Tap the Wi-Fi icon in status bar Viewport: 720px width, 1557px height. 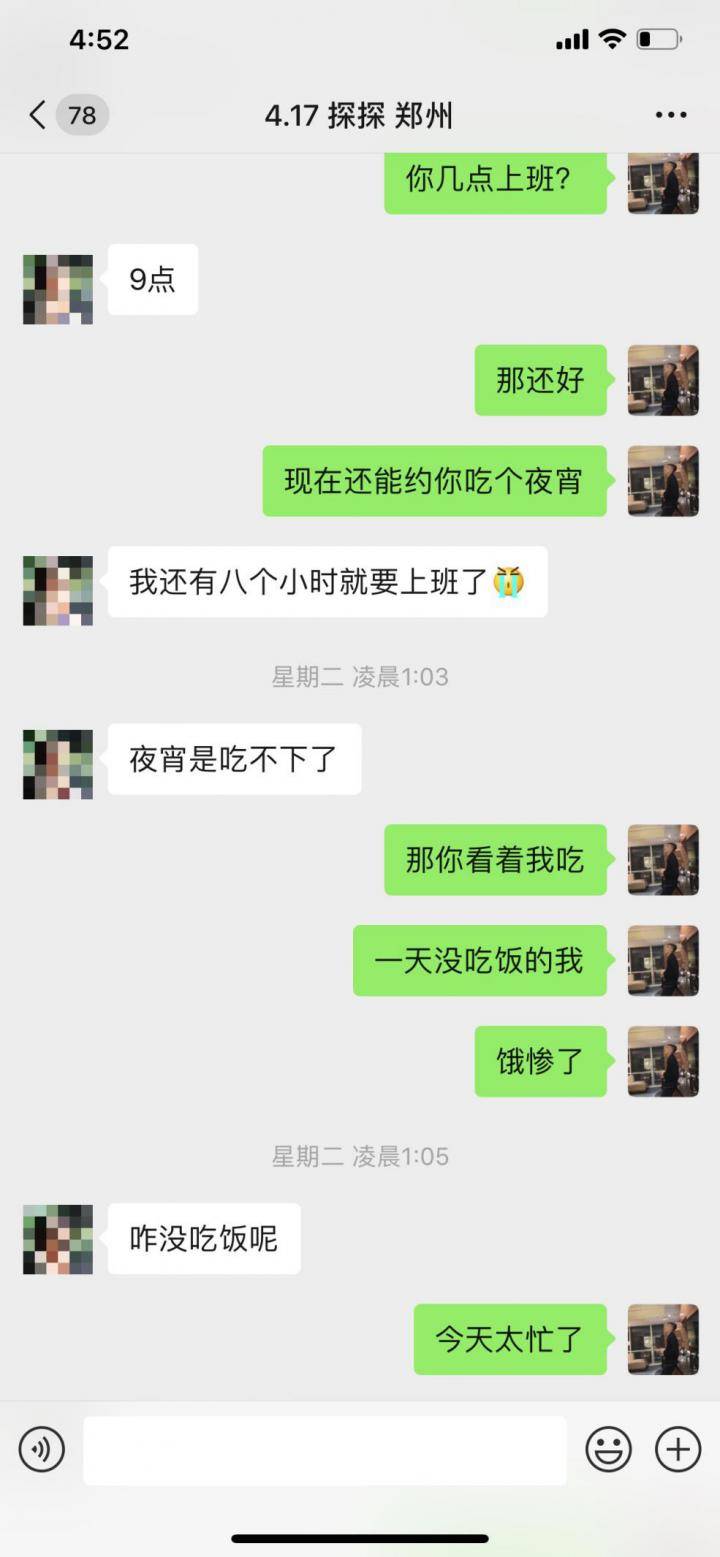click(611, 38)
